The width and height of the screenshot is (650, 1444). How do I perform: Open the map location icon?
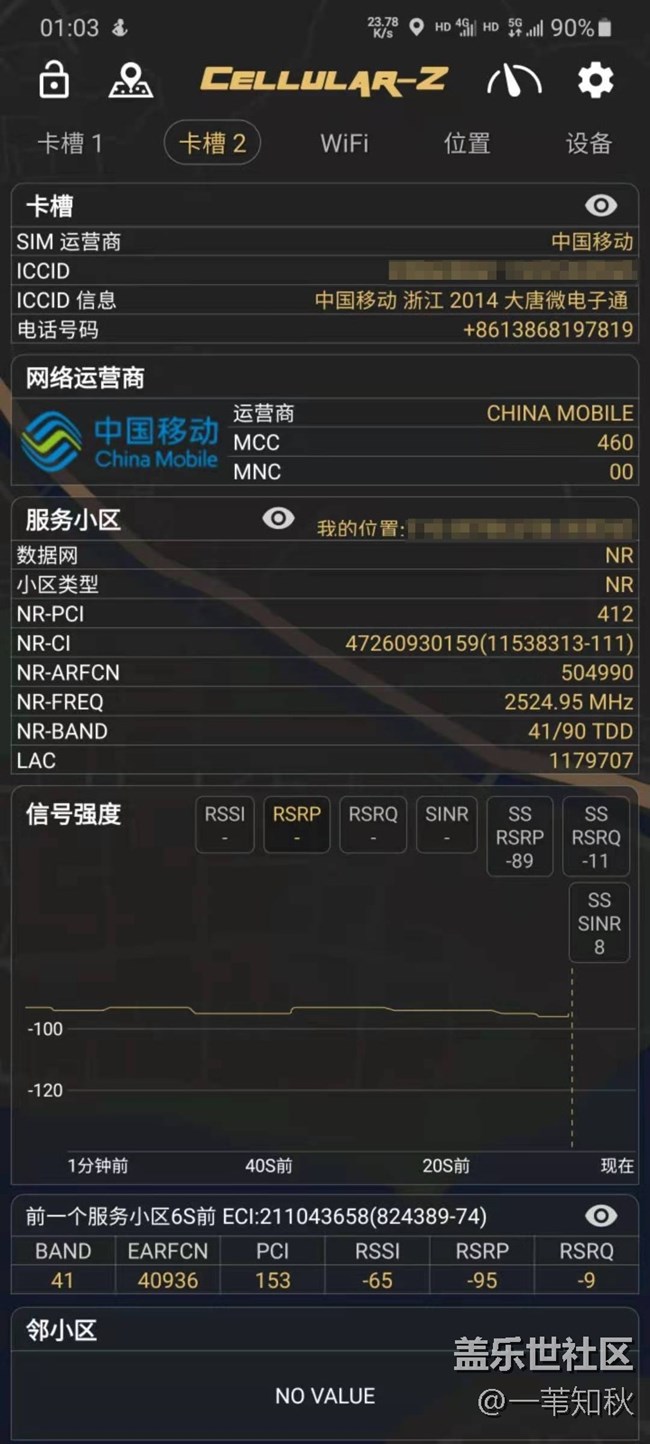[131, 80]
